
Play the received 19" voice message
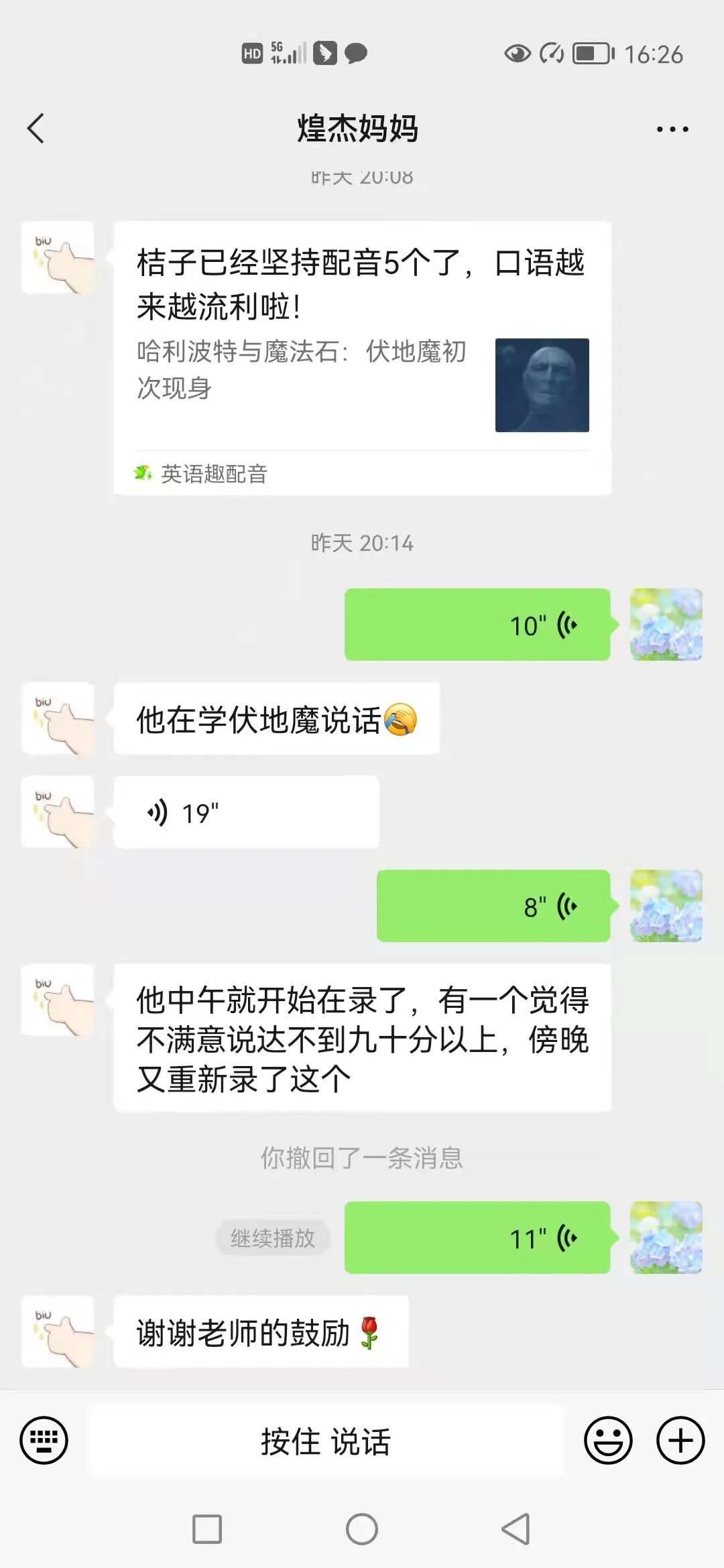pos(246,813)
